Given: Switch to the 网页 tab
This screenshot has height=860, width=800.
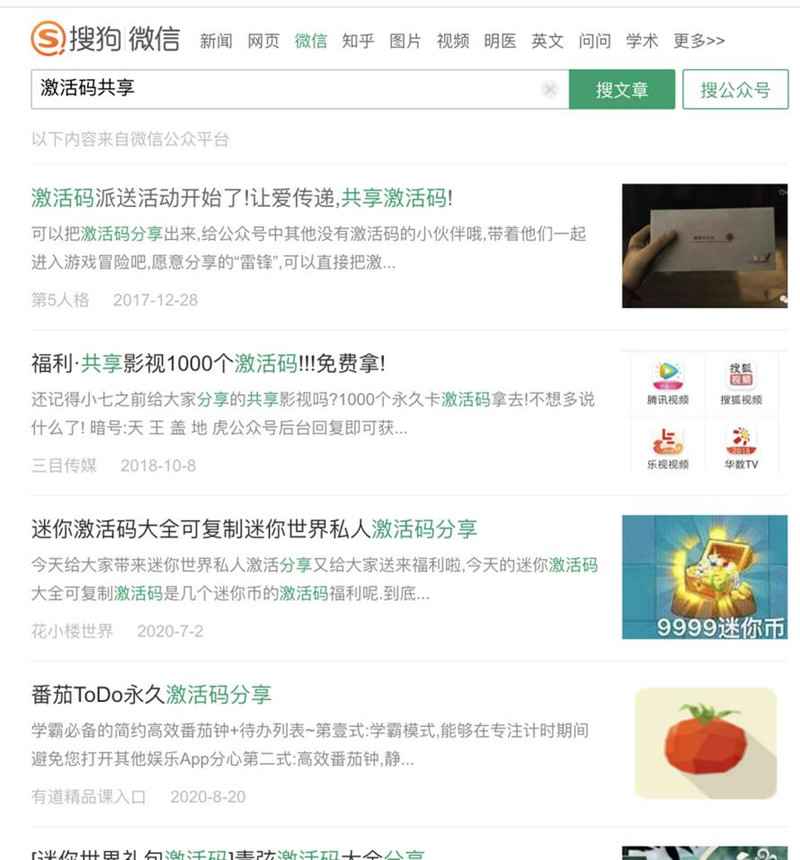Looking at the screenshot, I should pos(263,41).
